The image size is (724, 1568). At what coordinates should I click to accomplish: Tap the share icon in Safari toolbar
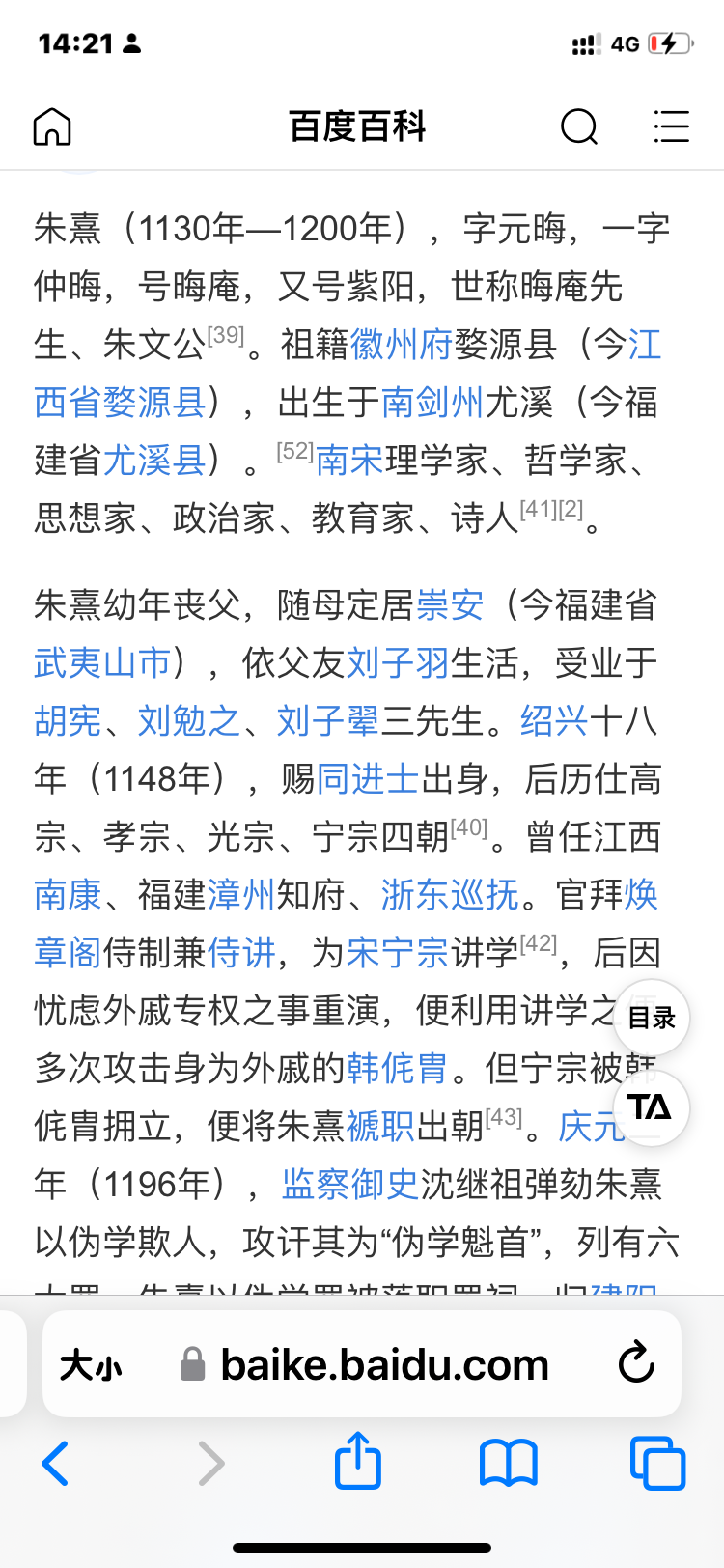pyautogui.click(x=357, y=1463)
